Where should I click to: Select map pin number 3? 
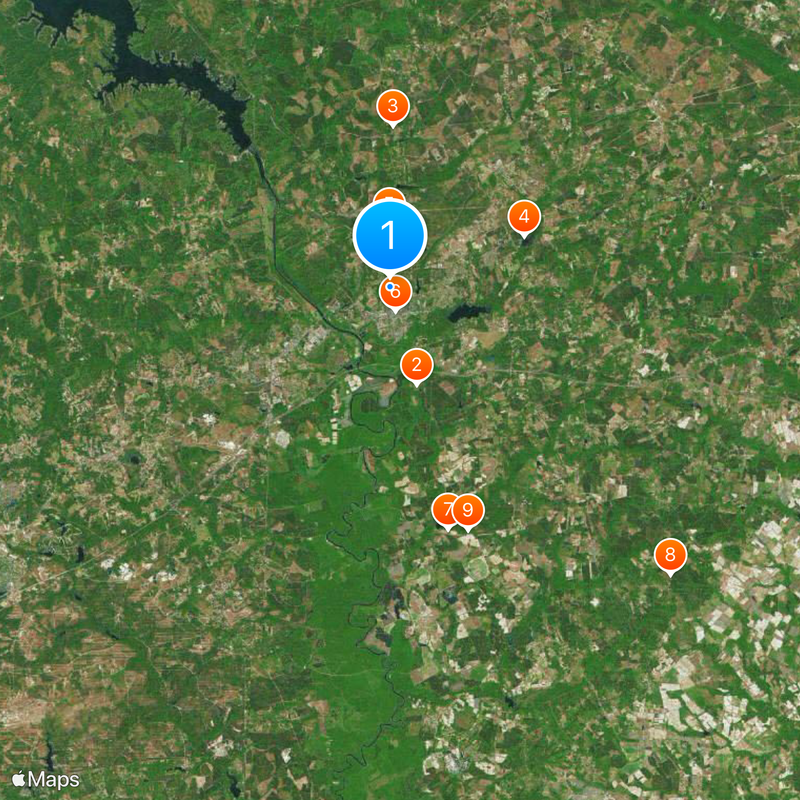392,106
